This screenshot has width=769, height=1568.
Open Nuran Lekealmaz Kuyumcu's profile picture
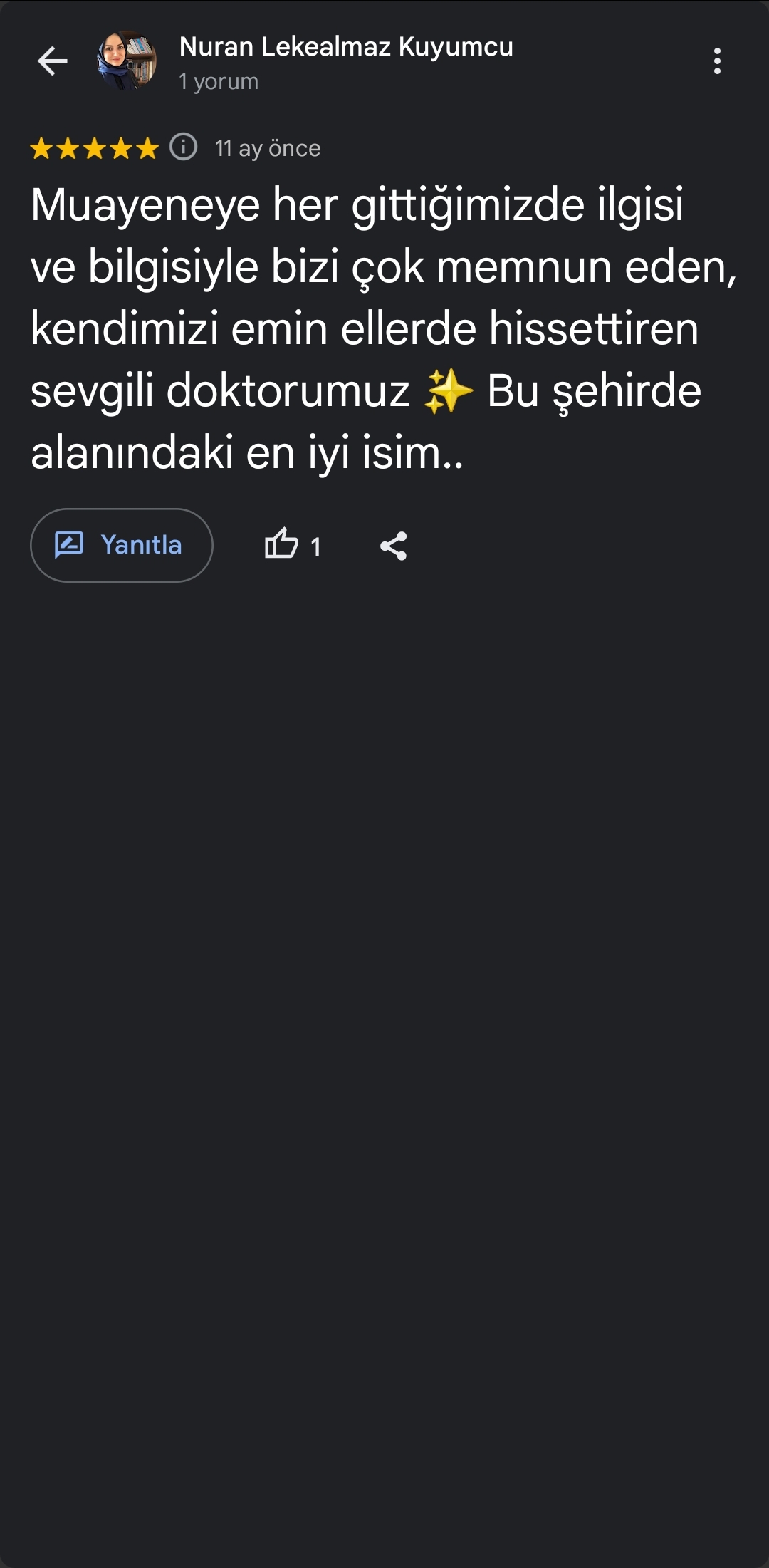tap(127, 61)
